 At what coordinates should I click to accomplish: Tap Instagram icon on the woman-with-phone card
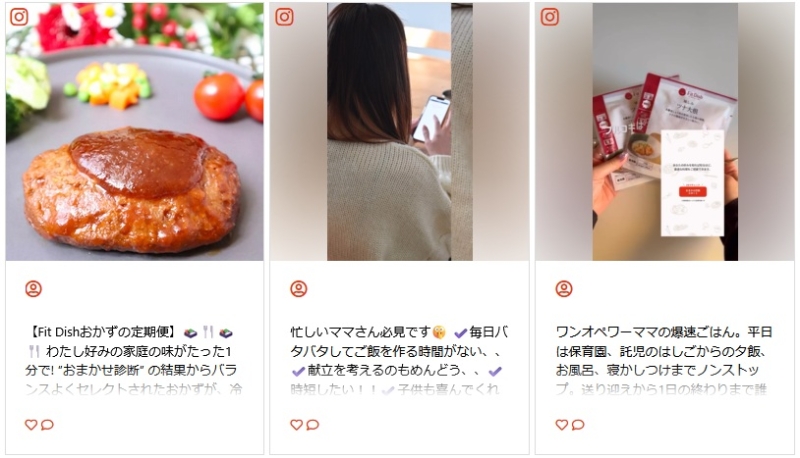click(284, 16)
